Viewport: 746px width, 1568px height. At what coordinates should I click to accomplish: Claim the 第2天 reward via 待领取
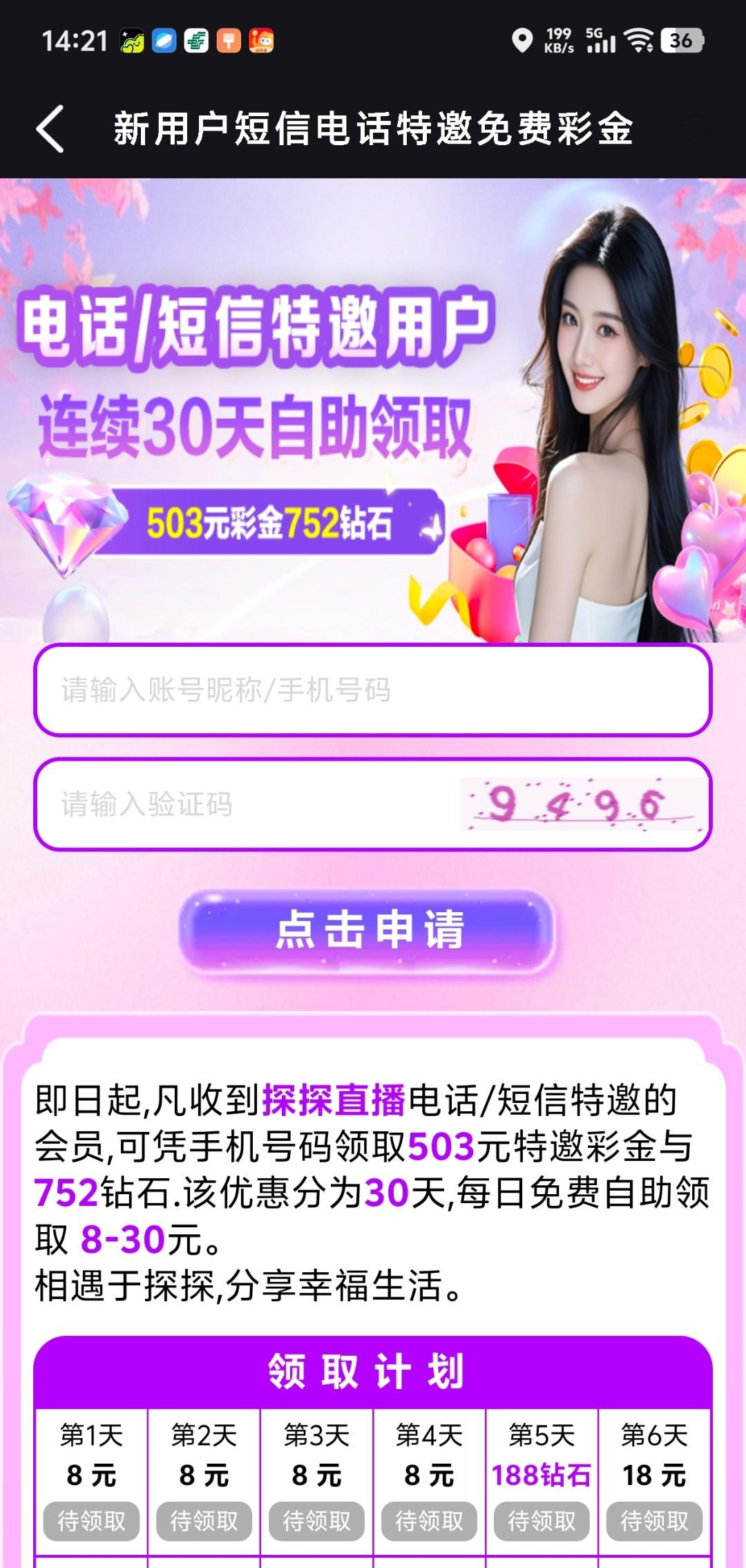pos(204,1520)
